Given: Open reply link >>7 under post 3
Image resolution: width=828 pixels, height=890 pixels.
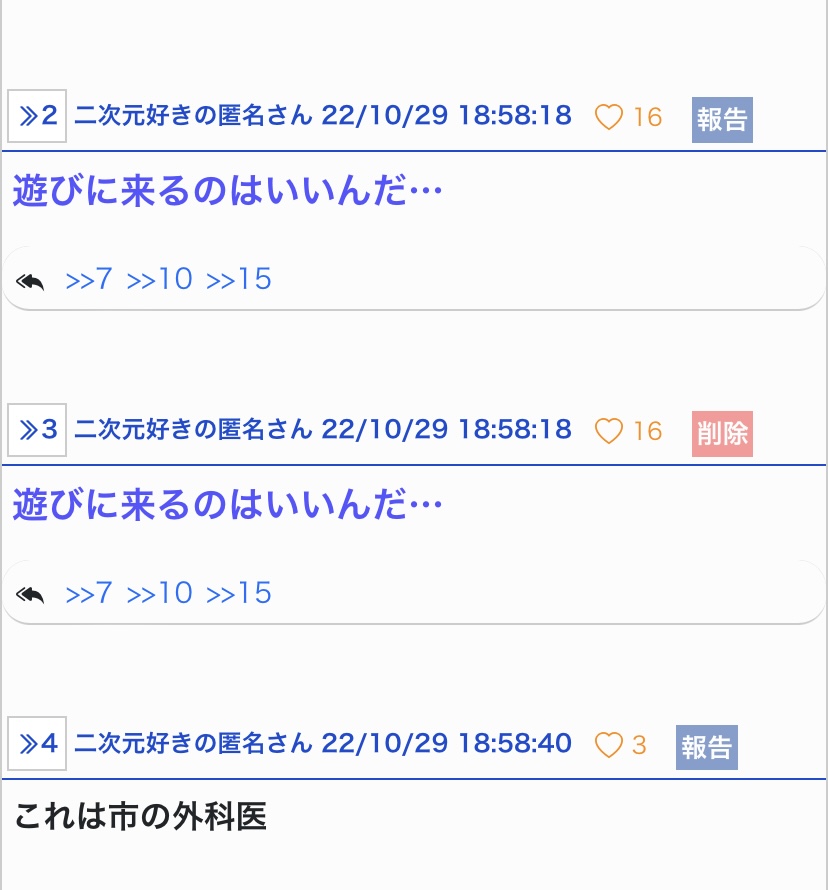Looking at the screenshot, I should [89, 593].
